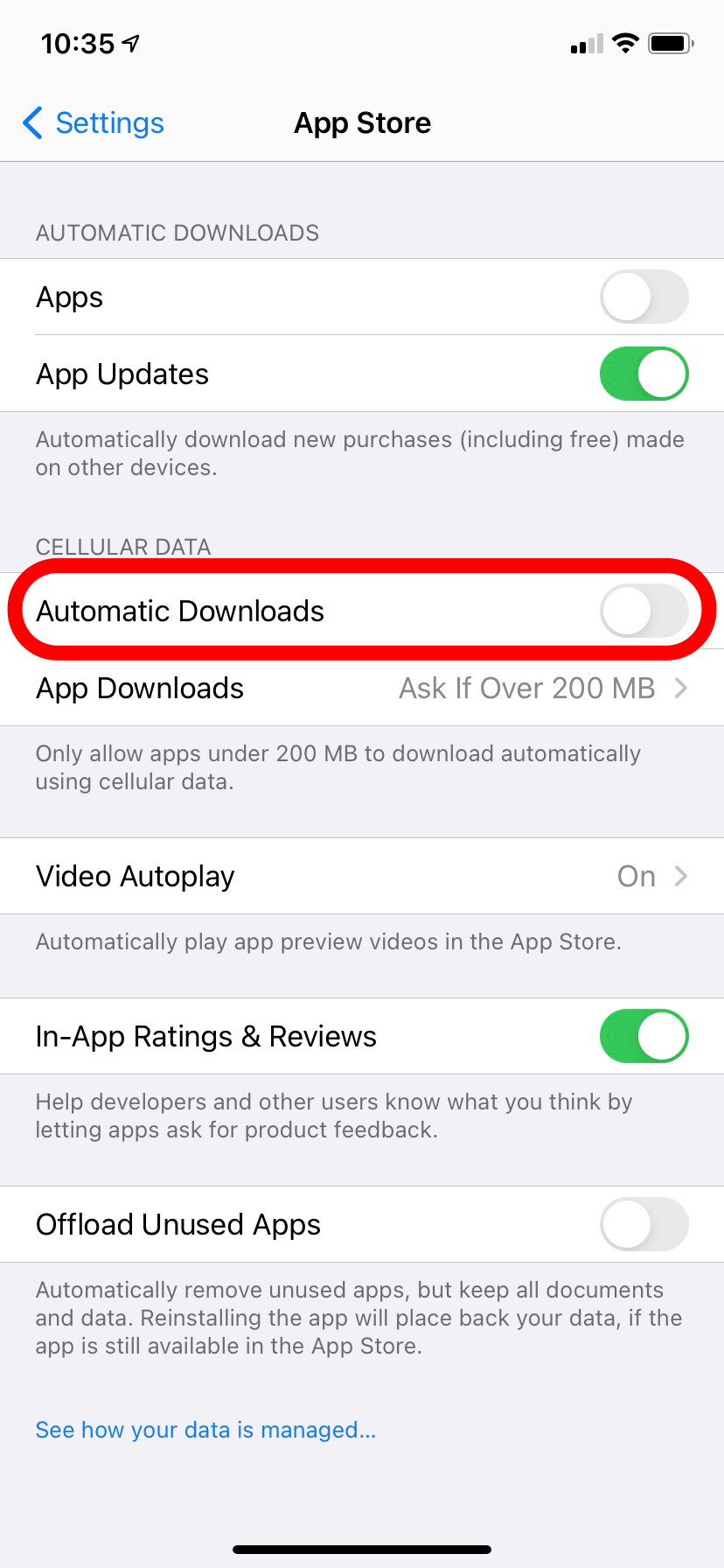Disable In-App Ratings & Reviews
The height and width of the screenshot is (1568, 724).
click(x=644, y=1036)
